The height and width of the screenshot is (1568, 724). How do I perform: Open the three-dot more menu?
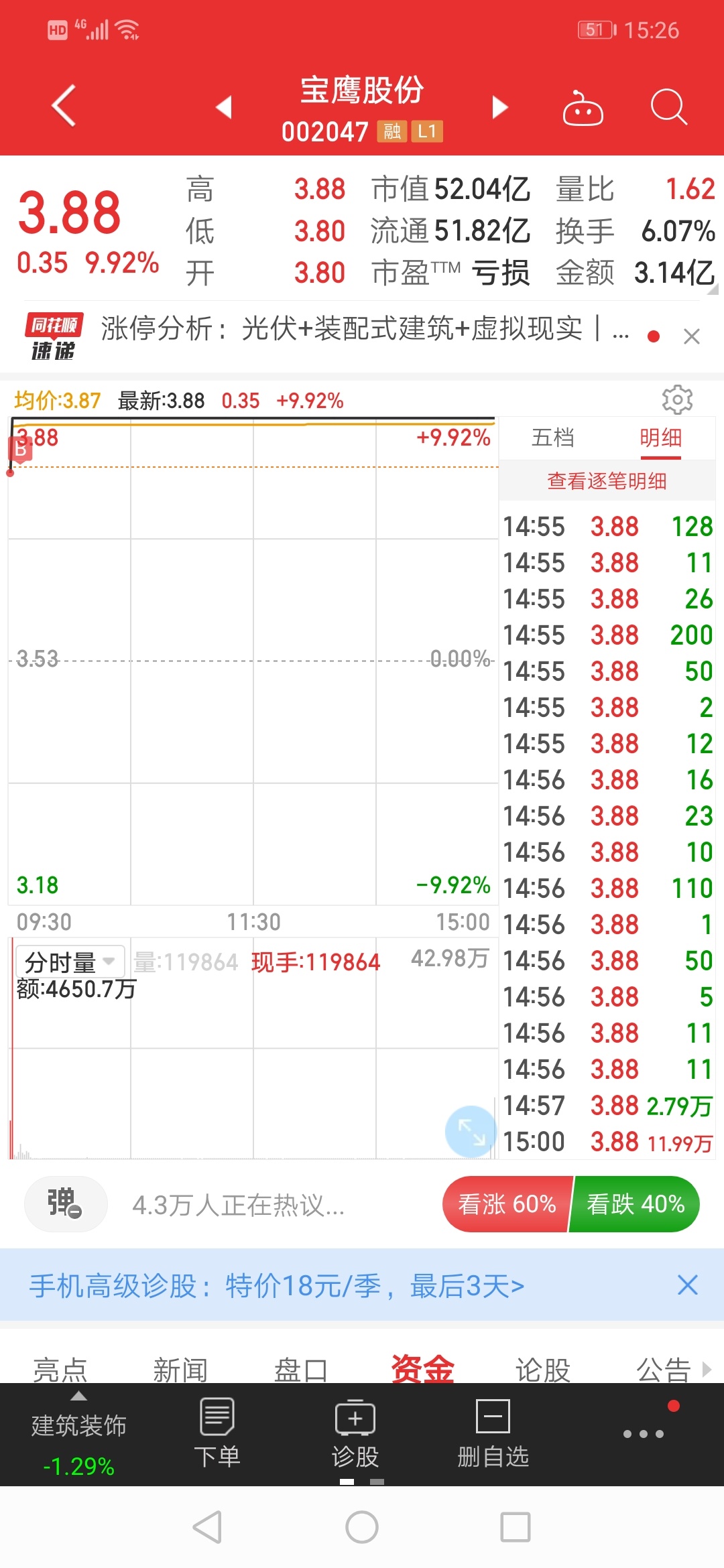(x=644, y=1433)
